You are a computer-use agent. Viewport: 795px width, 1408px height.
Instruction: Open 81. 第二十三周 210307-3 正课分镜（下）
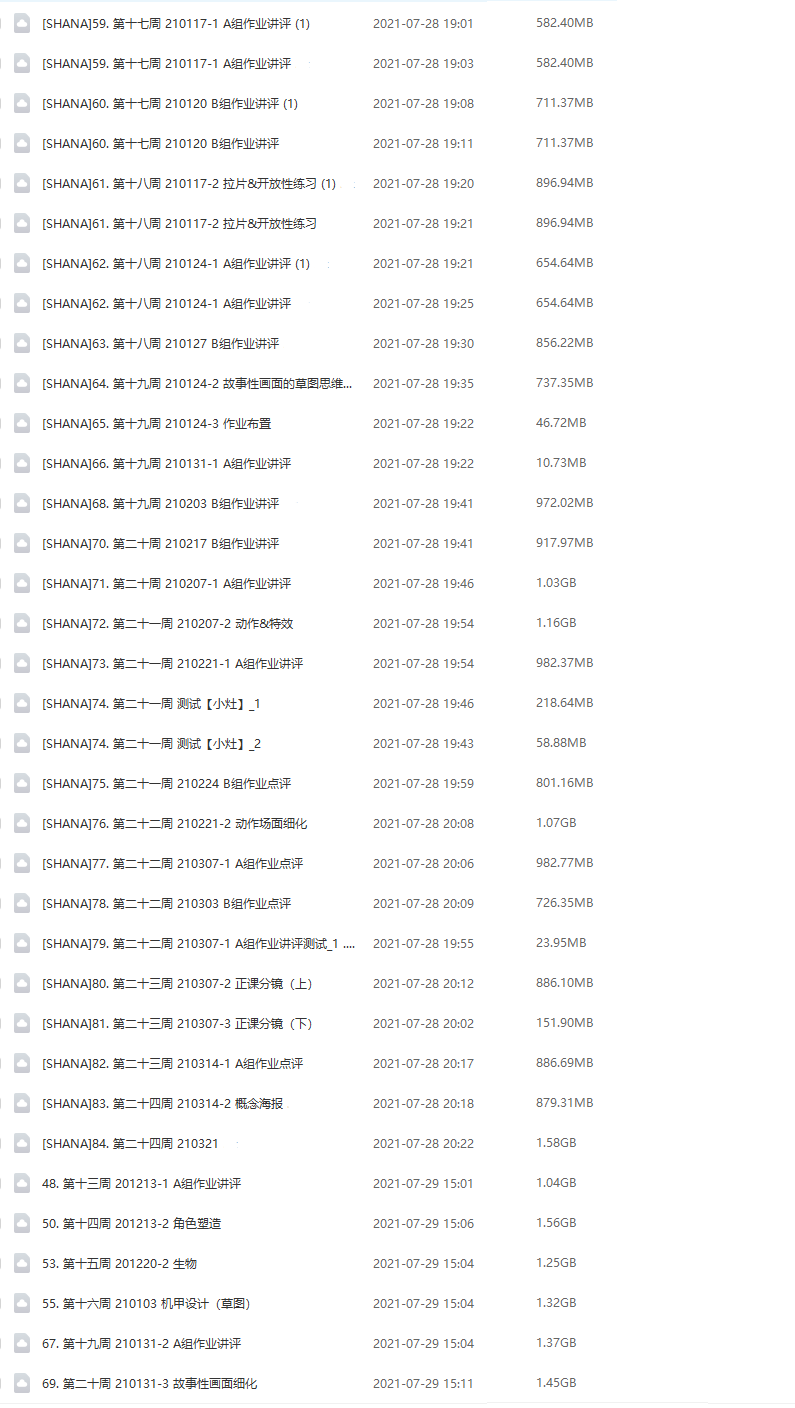177,1024
